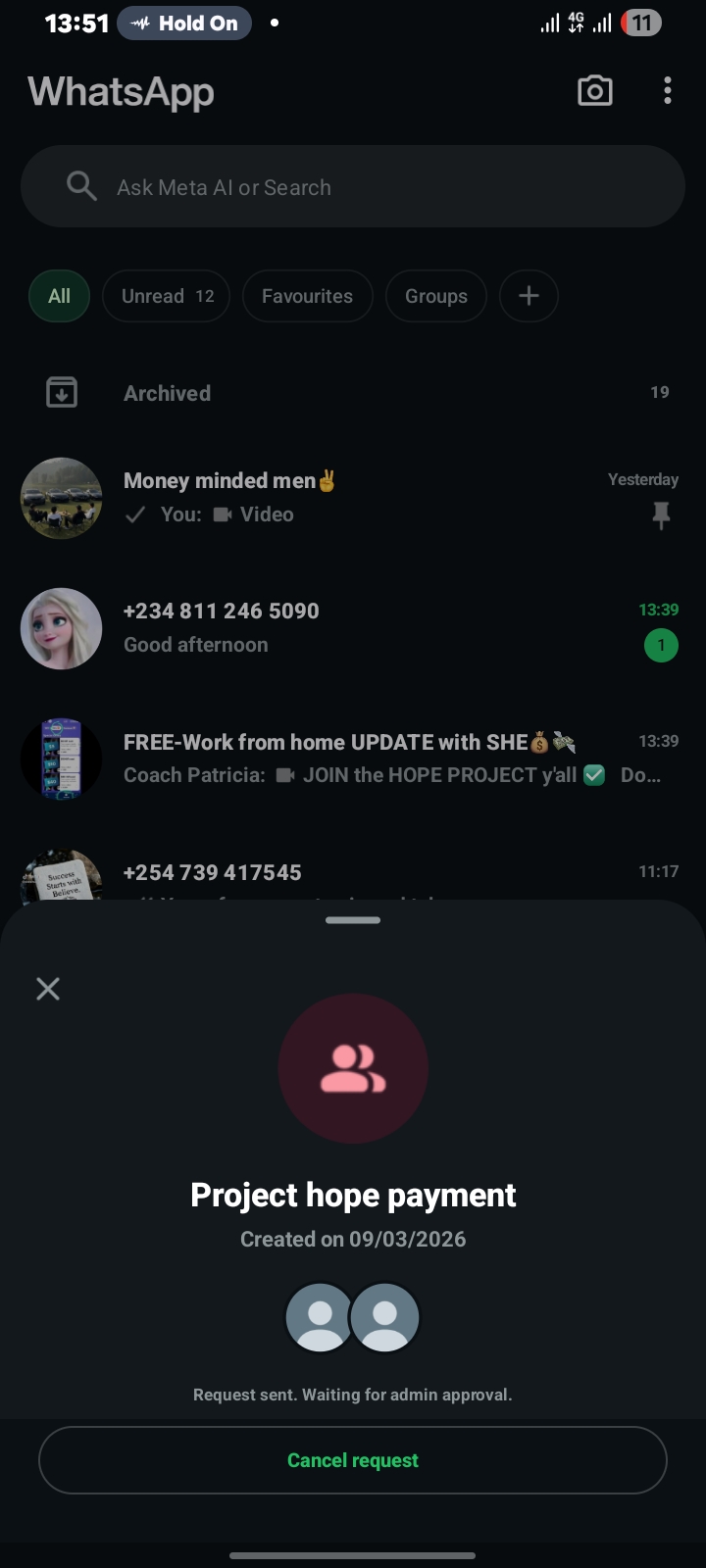Open chat with +234 811 246 5090

353,627
